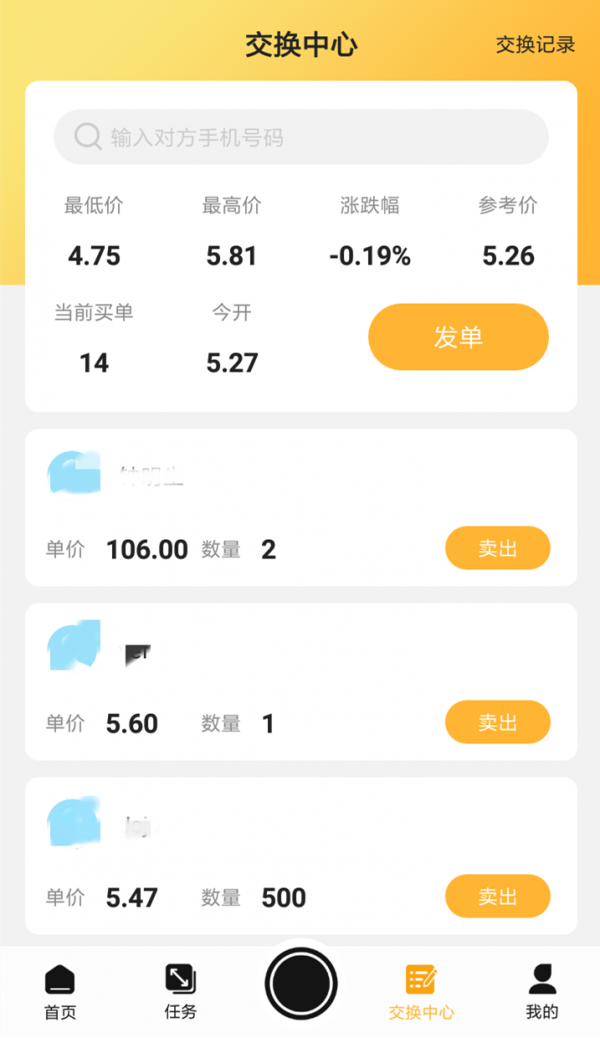Select the 交换中心 tab
600x1038 pixels.
point(421,991)
